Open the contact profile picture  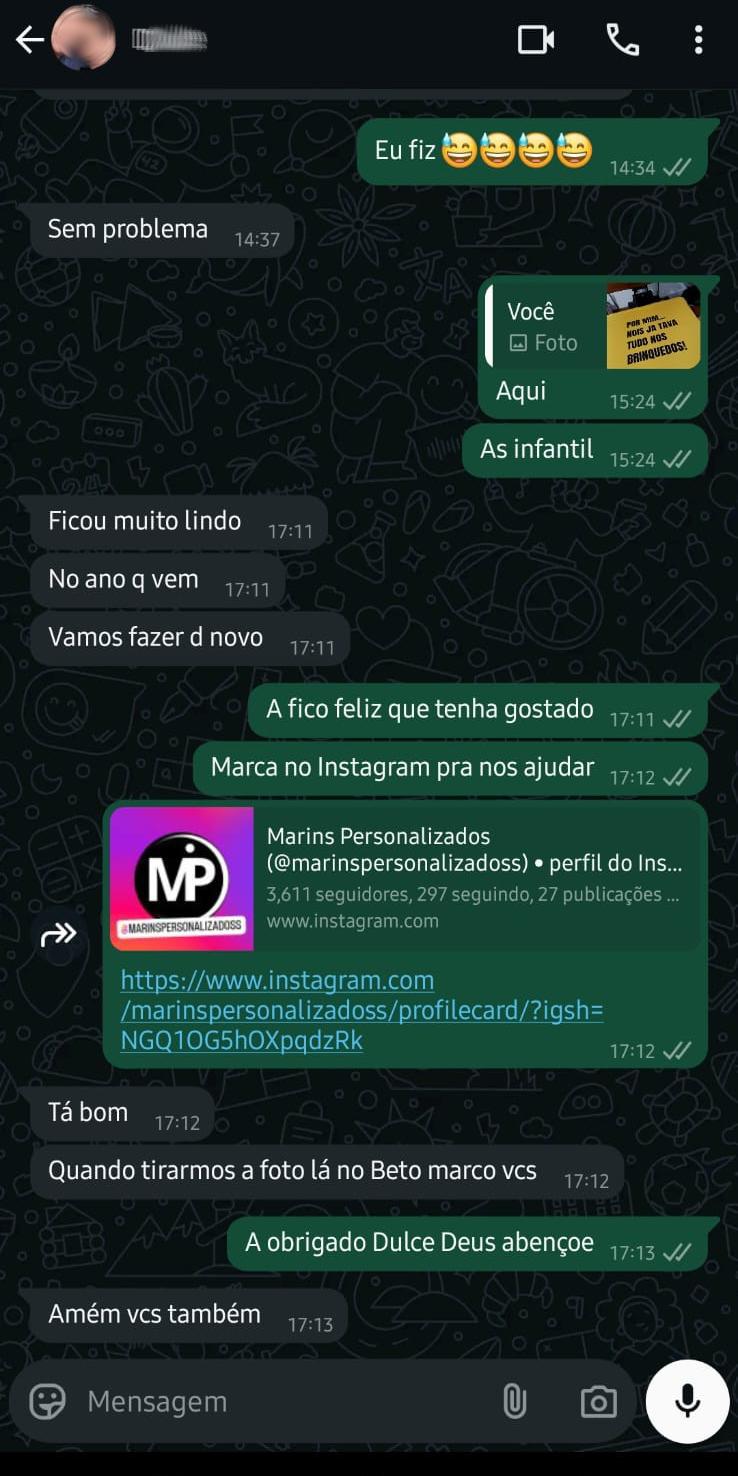pyautogui.click(x=83, y=39)
